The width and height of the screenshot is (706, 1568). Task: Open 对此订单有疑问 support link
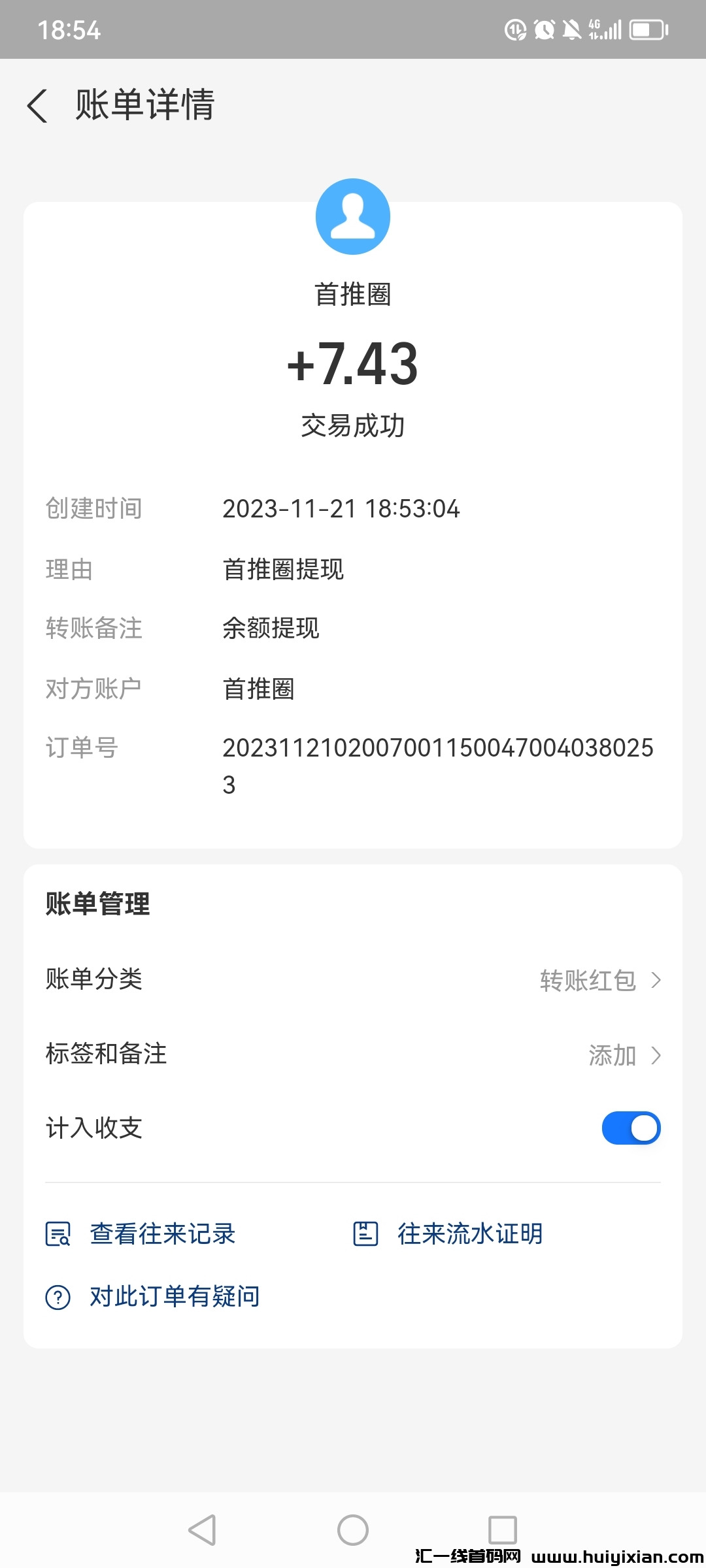174,1296
